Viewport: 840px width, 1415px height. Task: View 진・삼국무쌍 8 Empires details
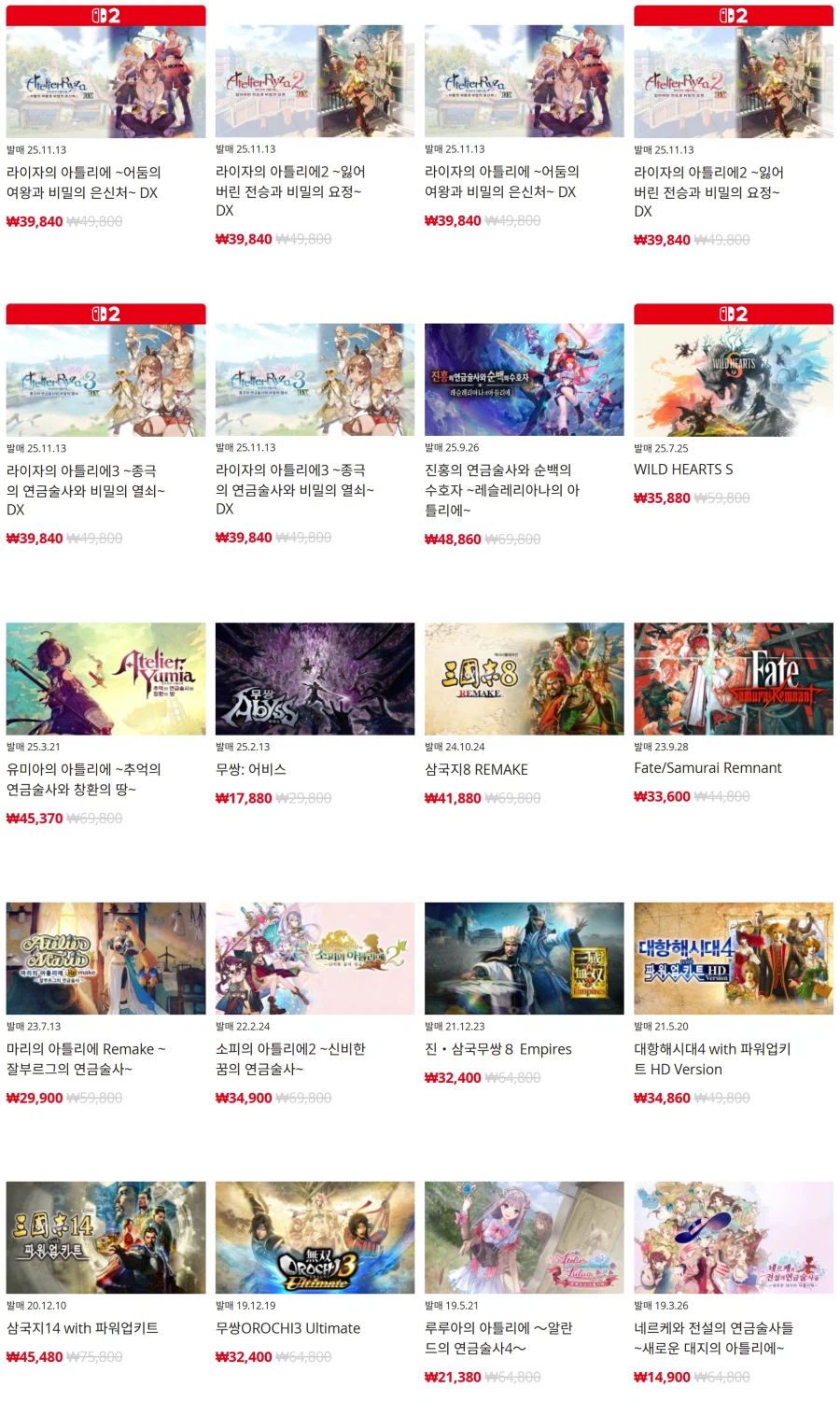click(524, 959)
